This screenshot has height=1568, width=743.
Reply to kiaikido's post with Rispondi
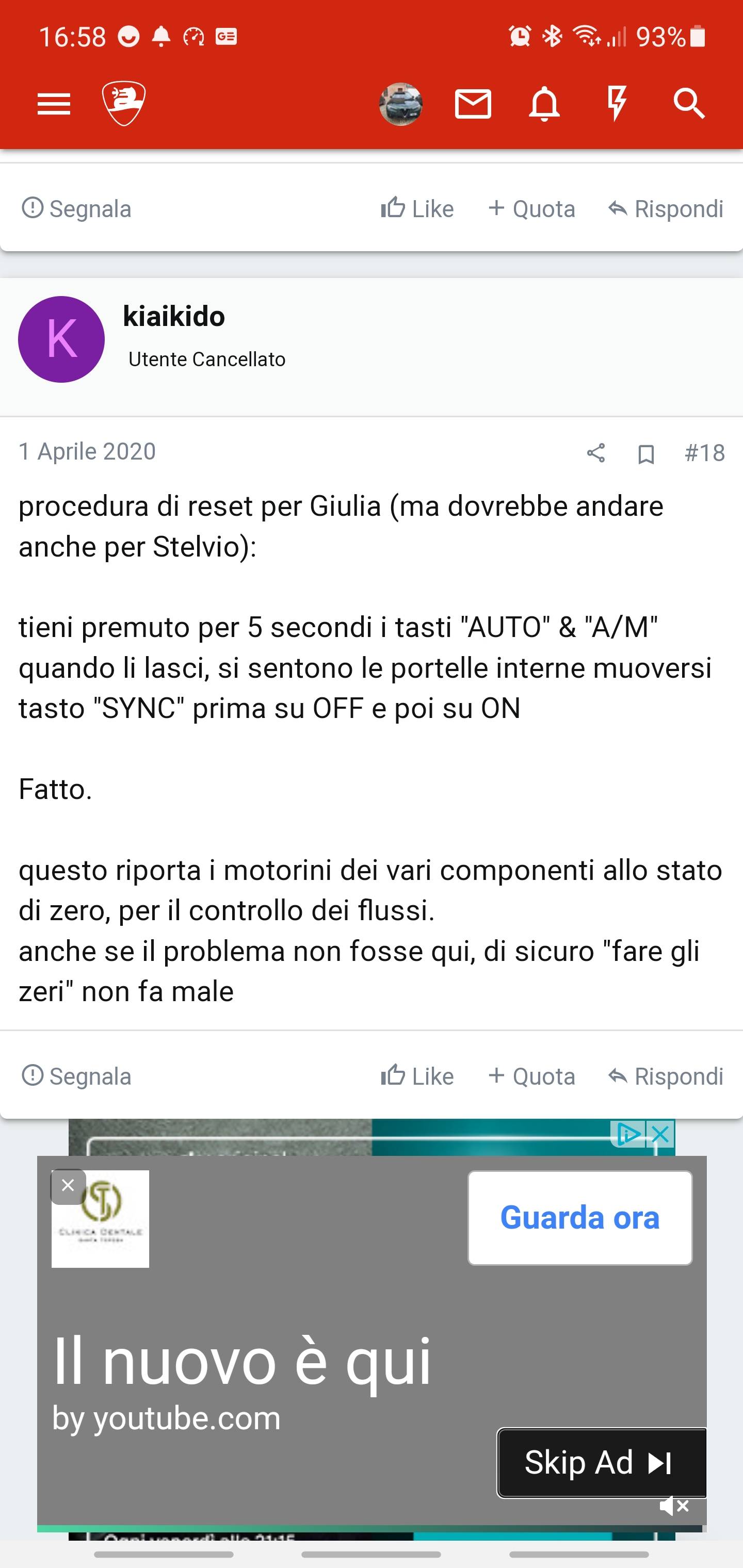666,1076
